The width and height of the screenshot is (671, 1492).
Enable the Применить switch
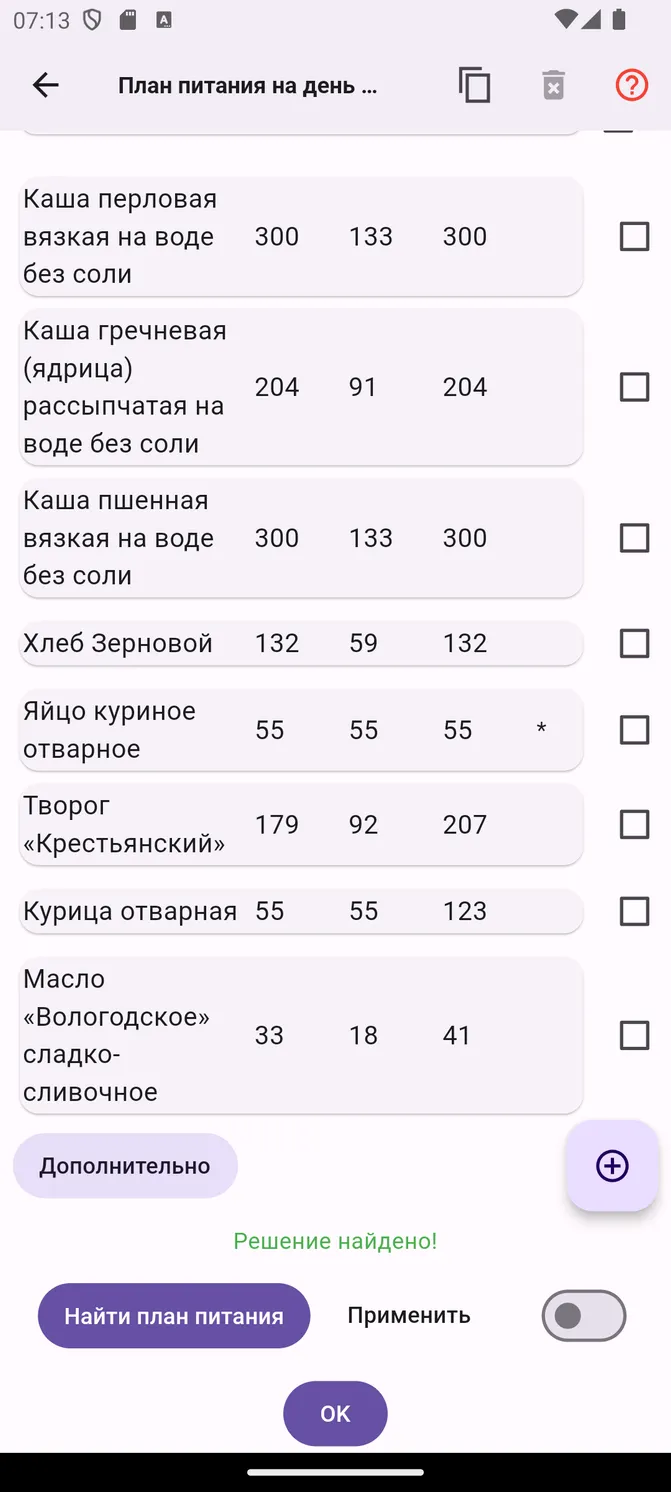pyautogui.click(x=584, y=1316)
